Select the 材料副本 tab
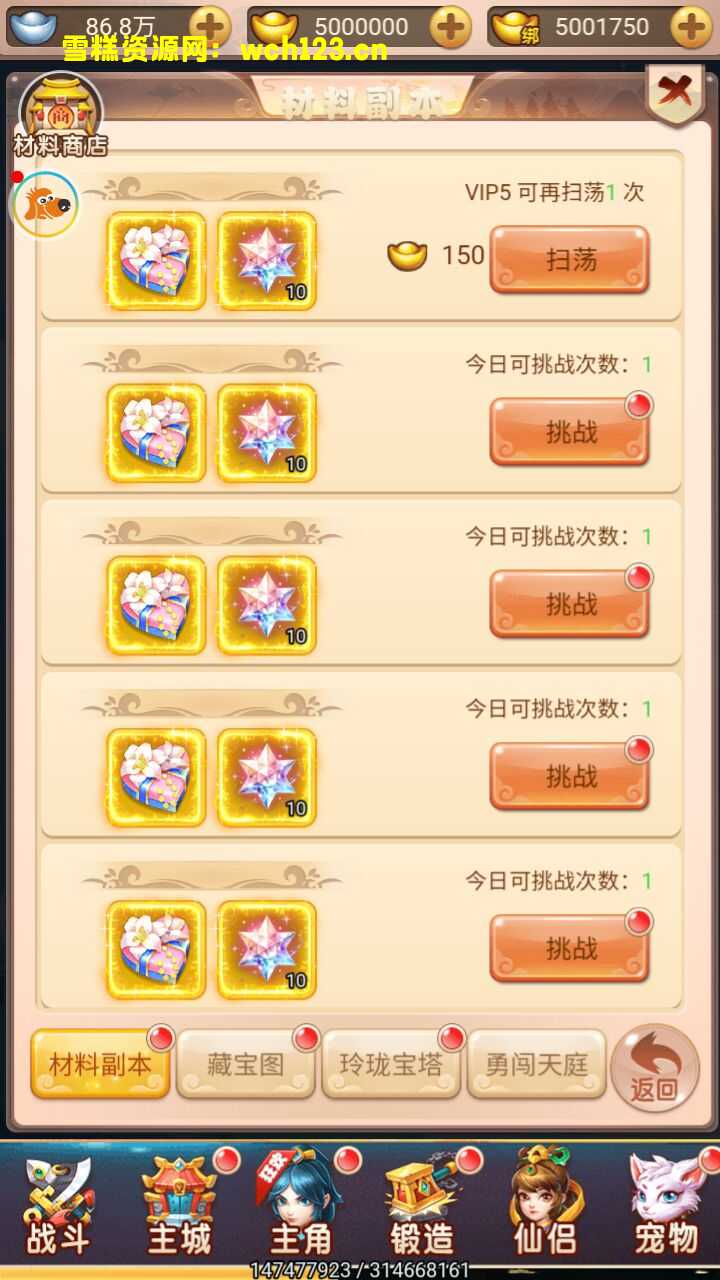Image resolution: width=720 pixels, height=1280 pixels. point(100,1065)
